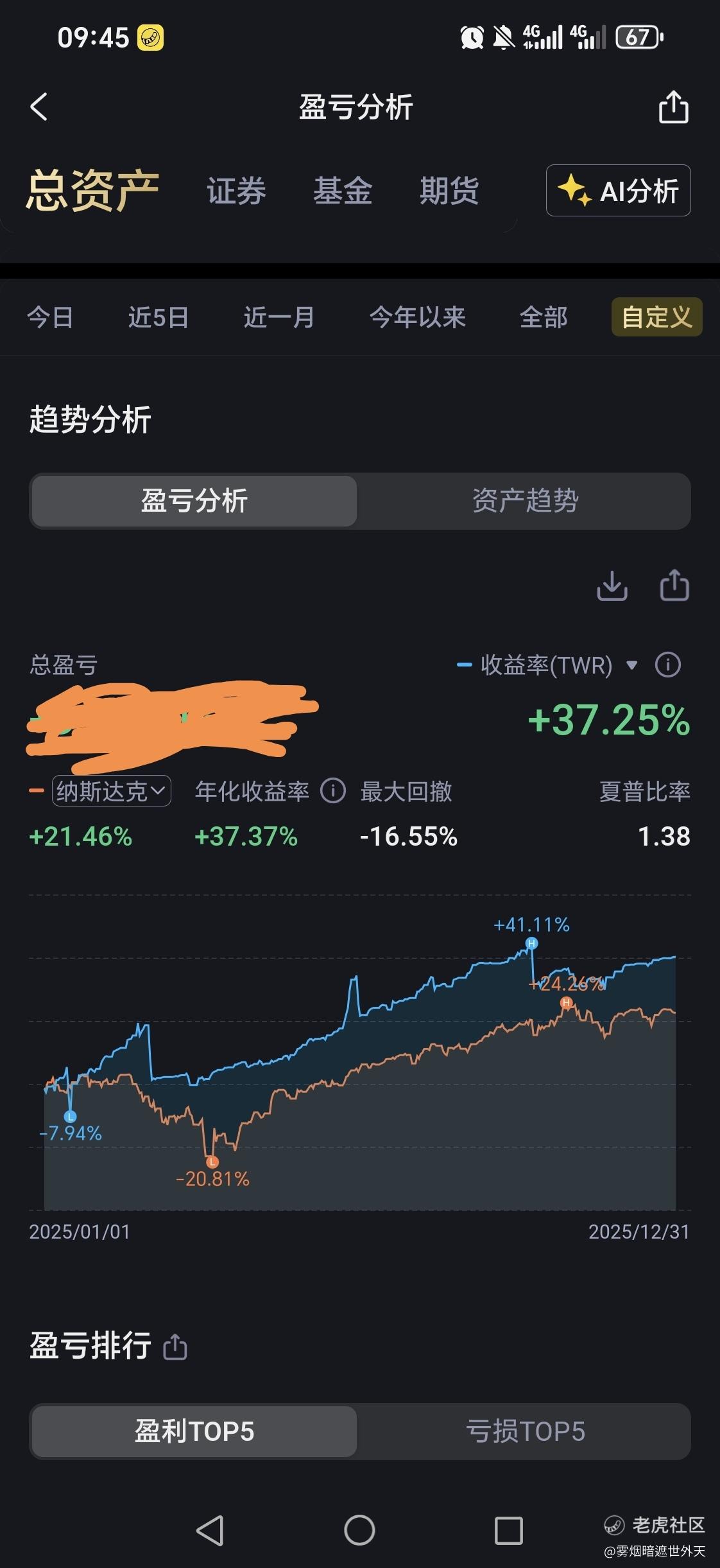720x1568 pixels.
Task: Select the 近一月 time range
Action: [x=279, y=317]
